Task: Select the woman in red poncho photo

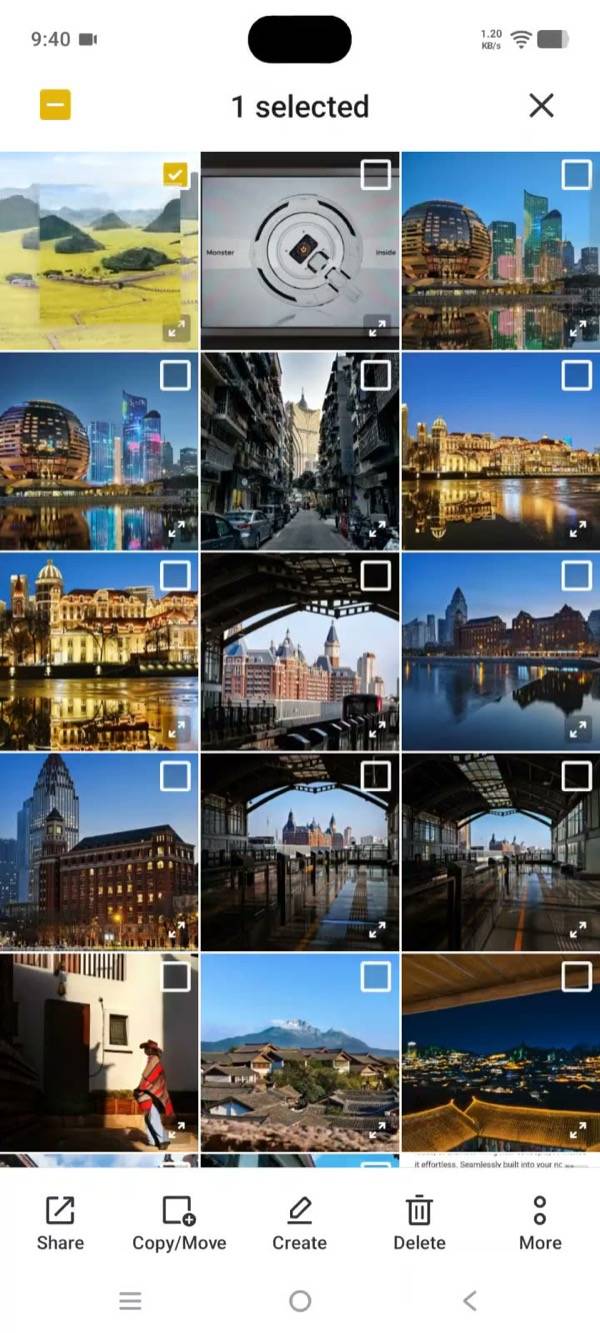Action: [175, 977]
